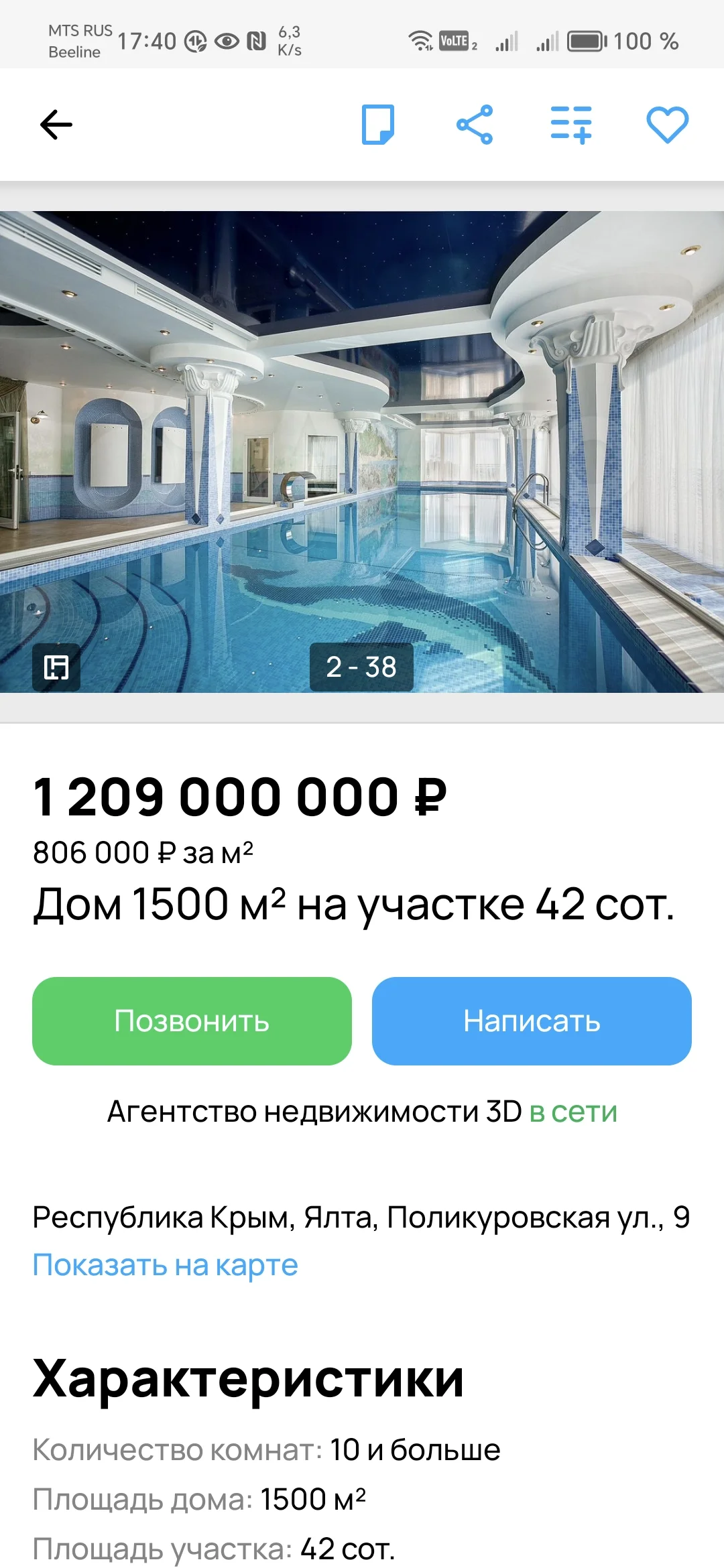Tap the floor plan icon on the photo
724x1568 pixels.
point(57,668)
